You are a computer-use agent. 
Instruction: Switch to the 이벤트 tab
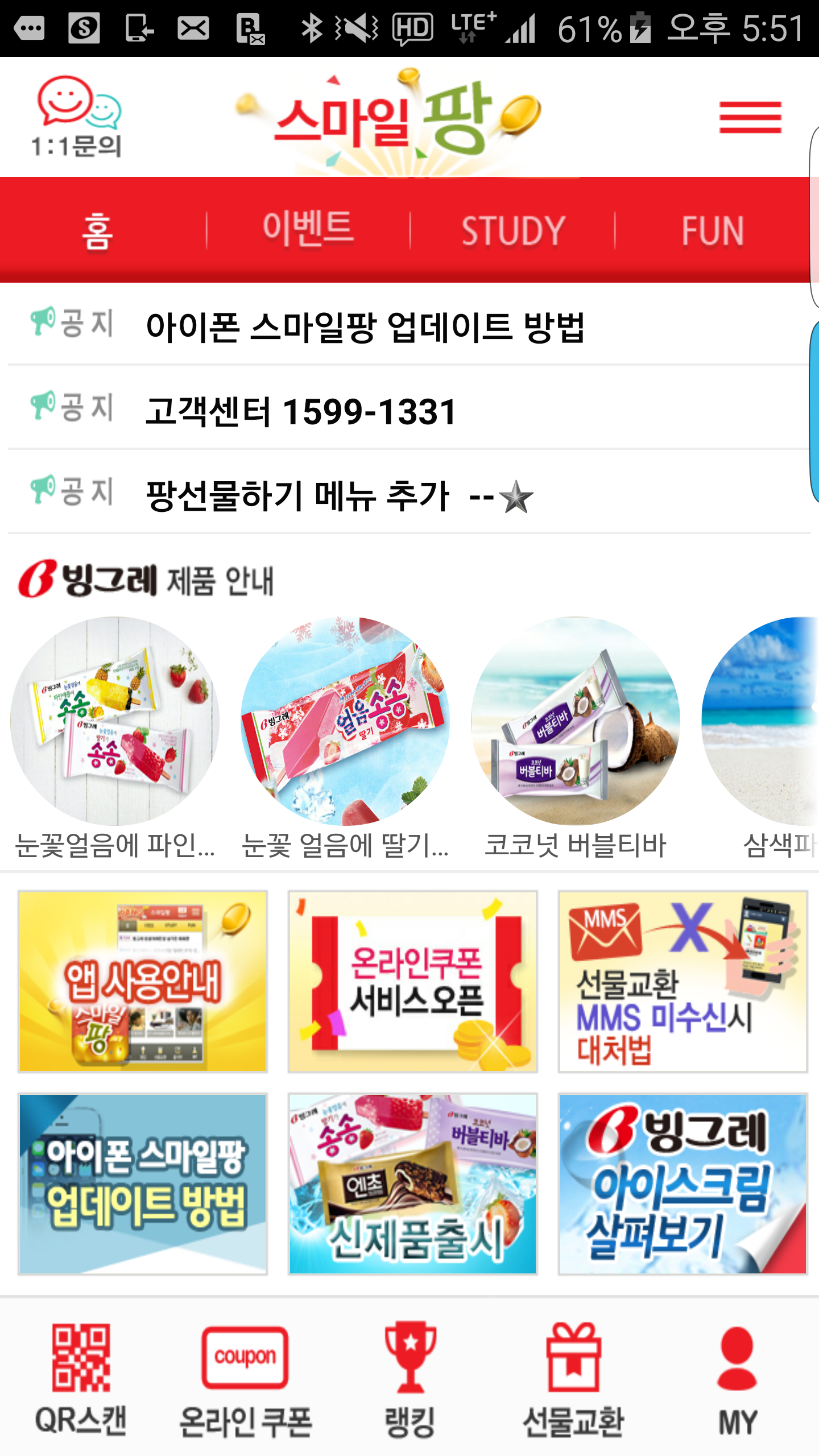(310, 227)
